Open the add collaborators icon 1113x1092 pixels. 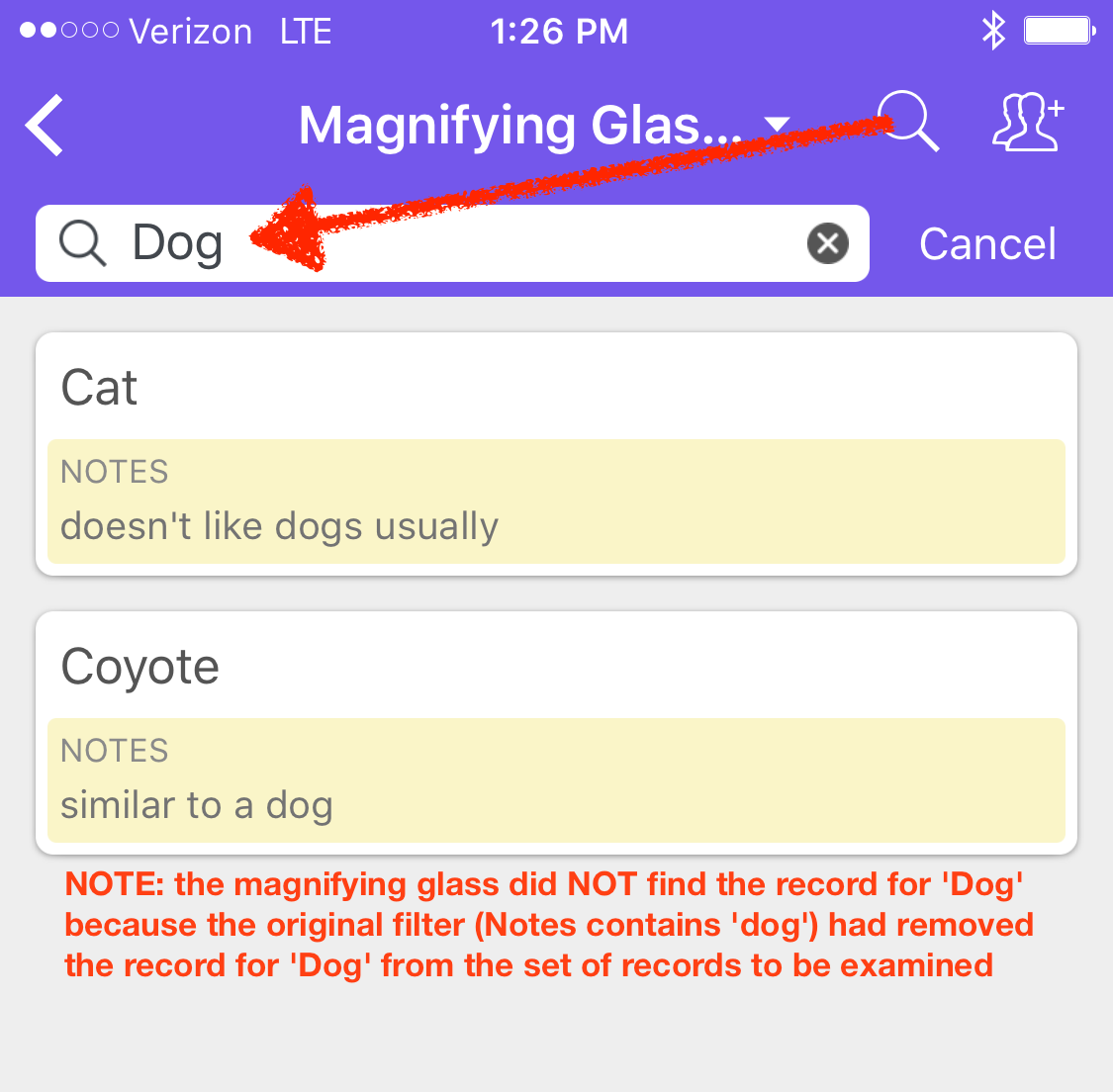coord(1027,123)
